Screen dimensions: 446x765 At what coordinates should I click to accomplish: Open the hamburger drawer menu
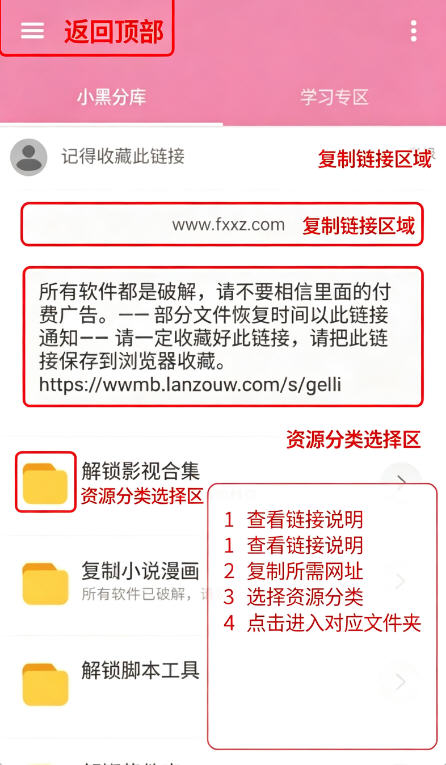32,31
